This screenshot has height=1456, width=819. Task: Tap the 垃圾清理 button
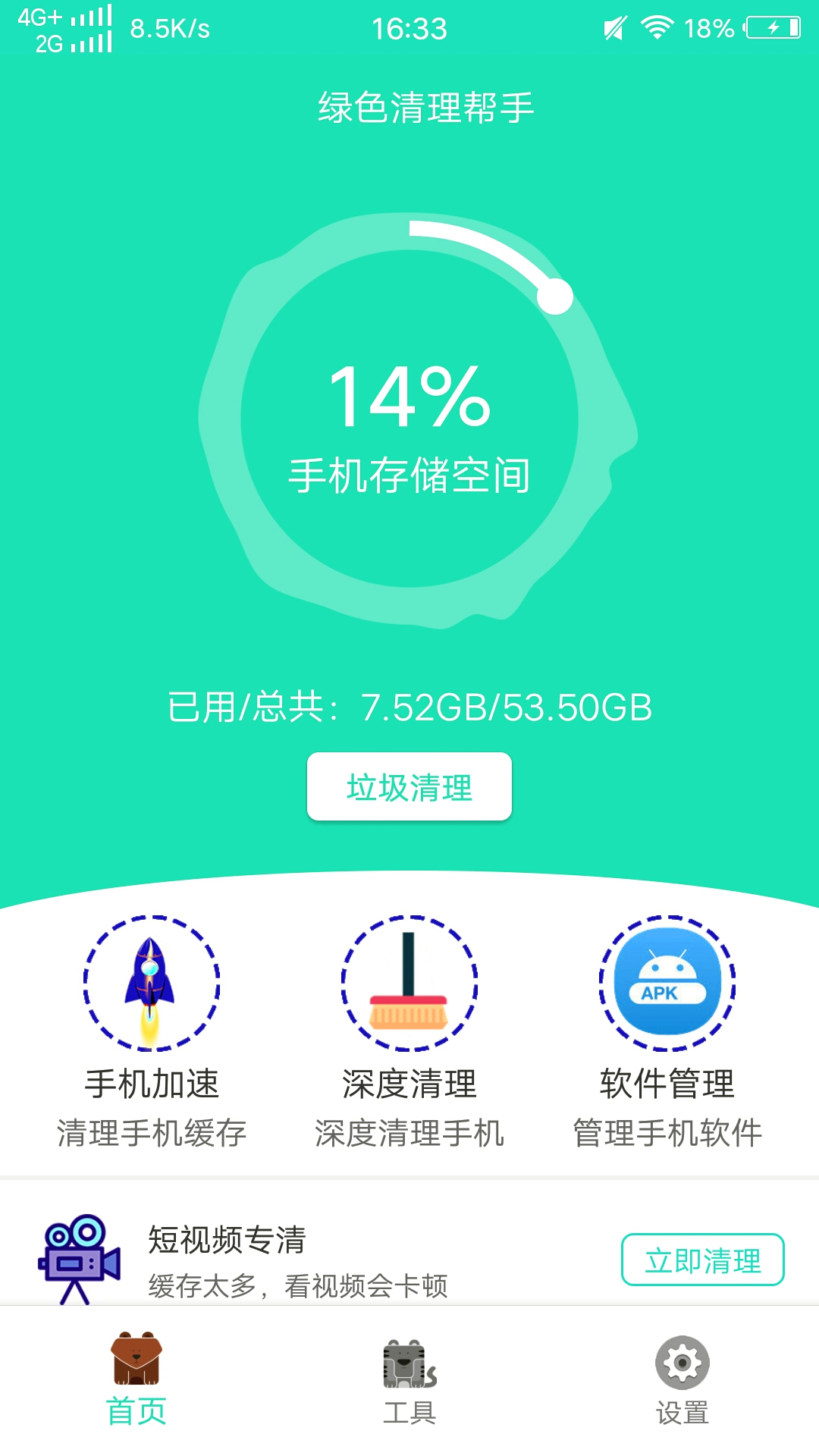pyautogui.click(x=409, y=786)
